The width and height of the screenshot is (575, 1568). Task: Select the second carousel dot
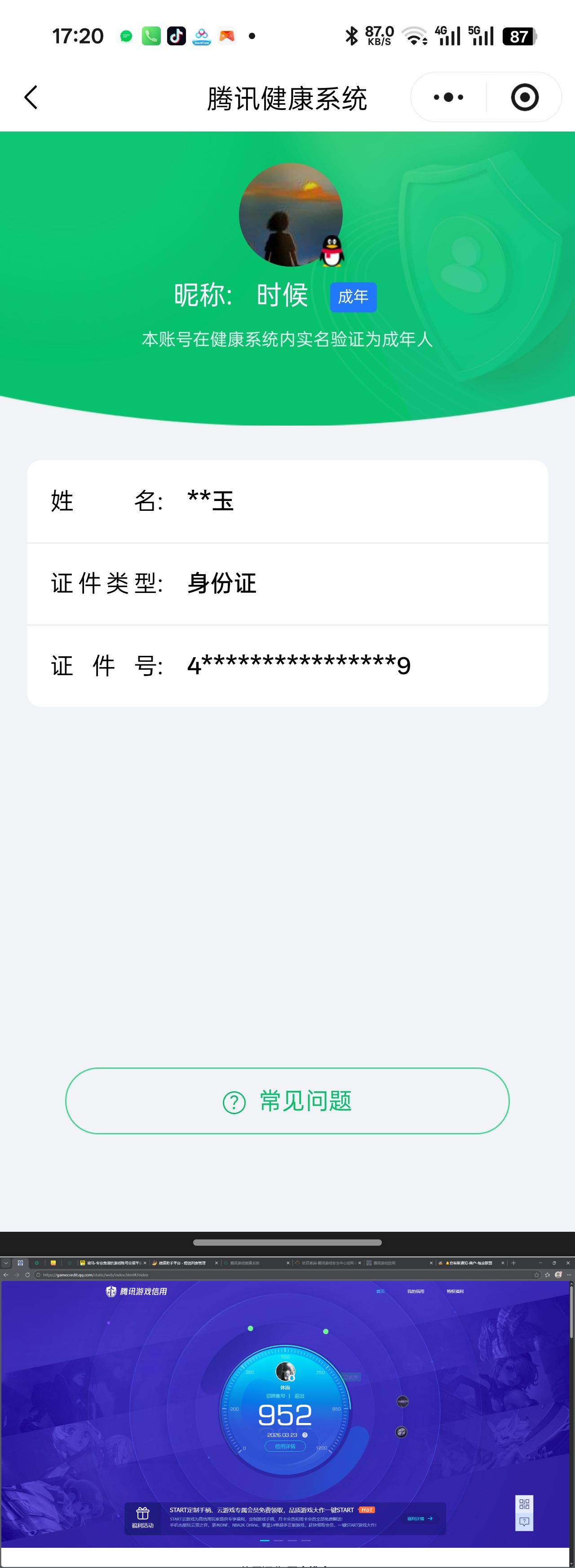[x=279, y=1541]
